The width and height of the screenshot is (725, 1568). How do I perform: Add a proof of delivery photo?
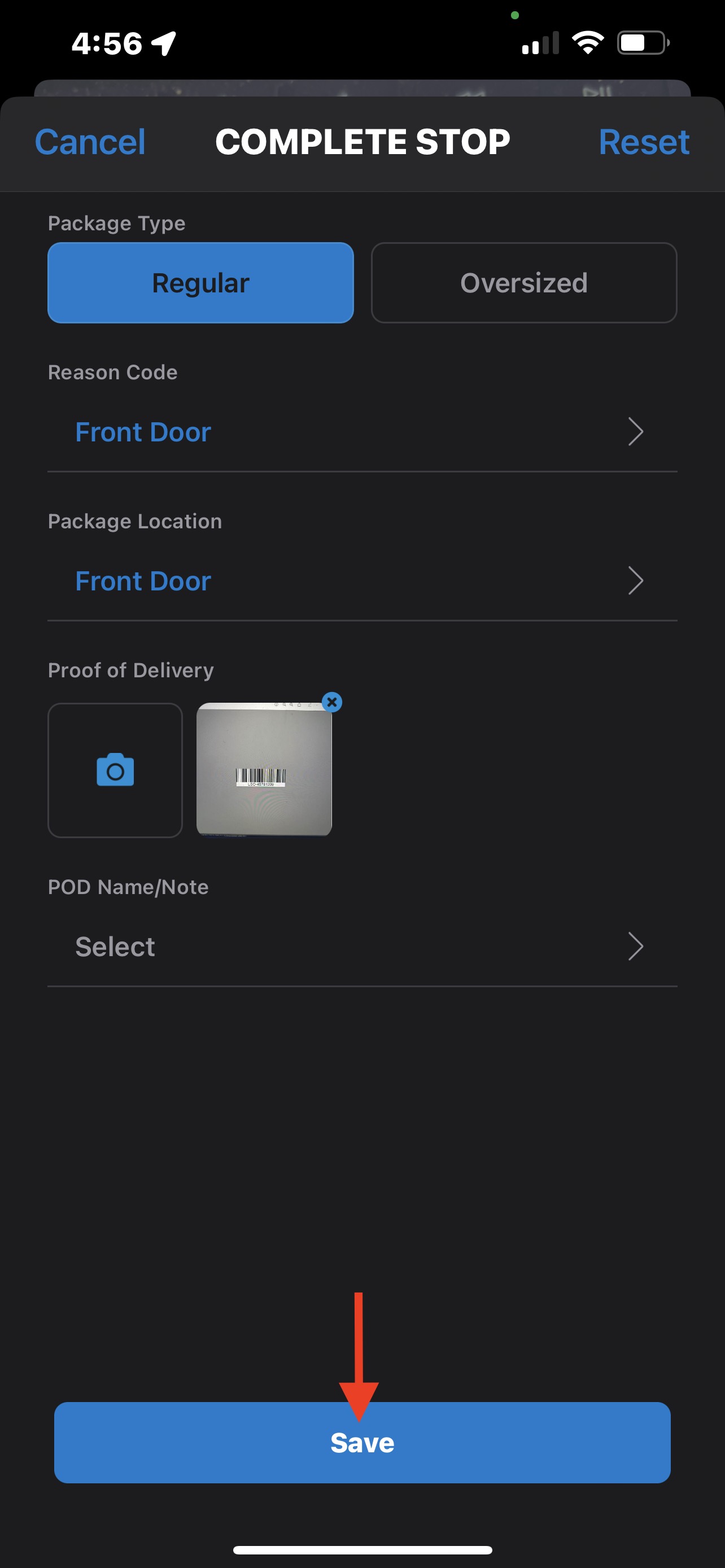click(x=115, y=770)
